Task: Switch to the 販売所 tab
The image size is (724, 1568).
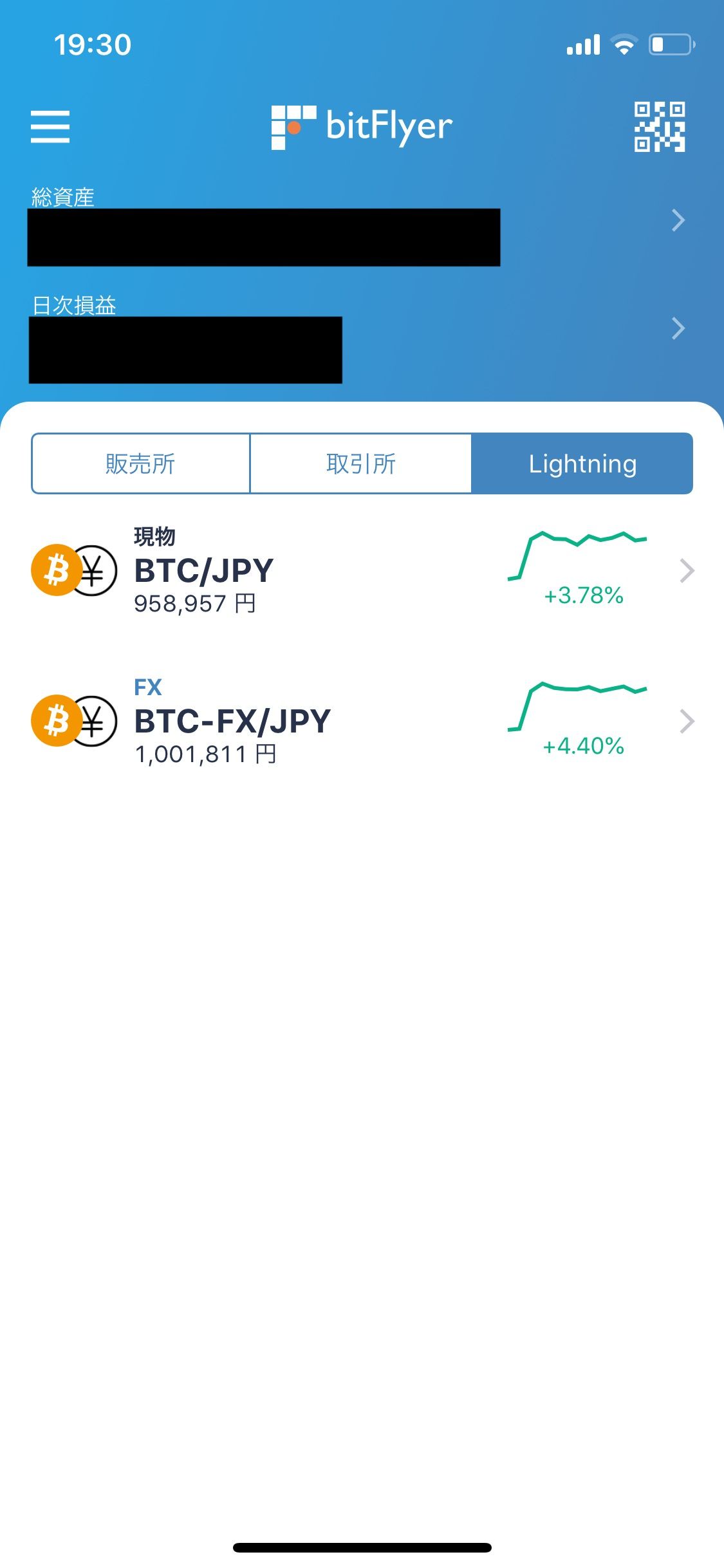Action: coord(141,463)
